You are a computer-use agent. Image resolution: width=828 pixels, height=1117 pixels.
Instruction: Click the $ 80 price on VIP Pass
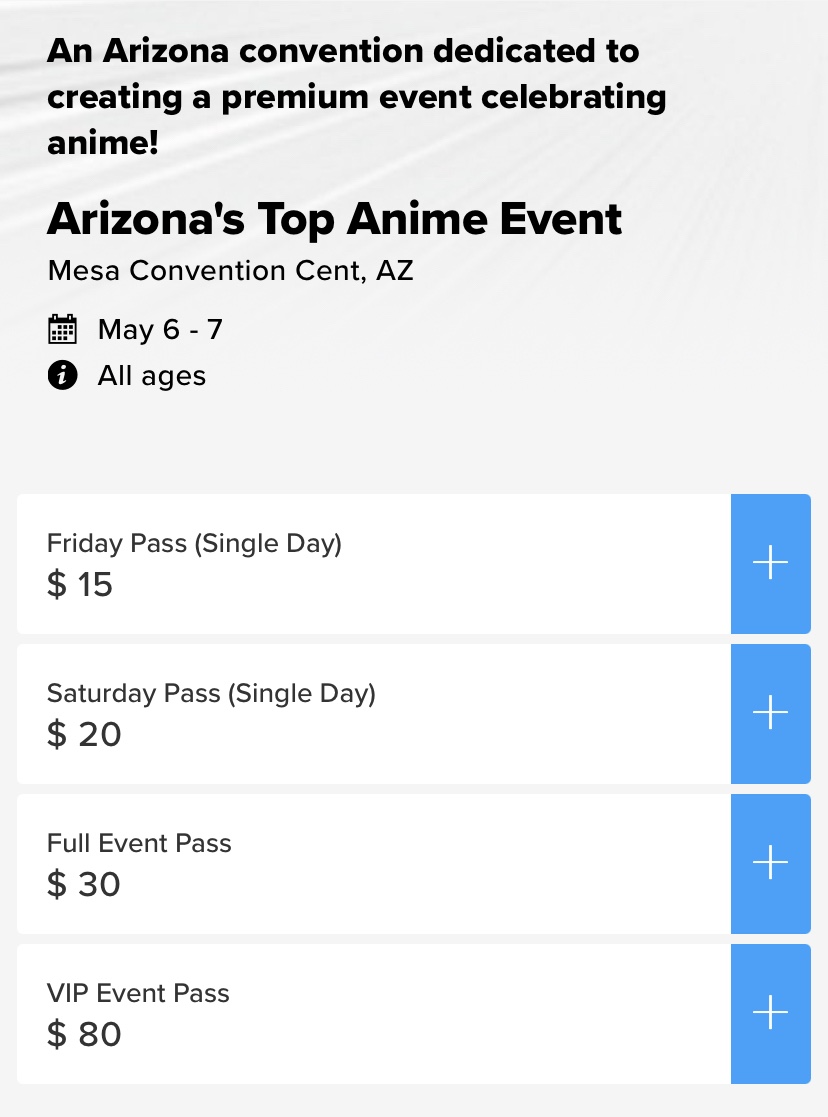point(83,1035)
